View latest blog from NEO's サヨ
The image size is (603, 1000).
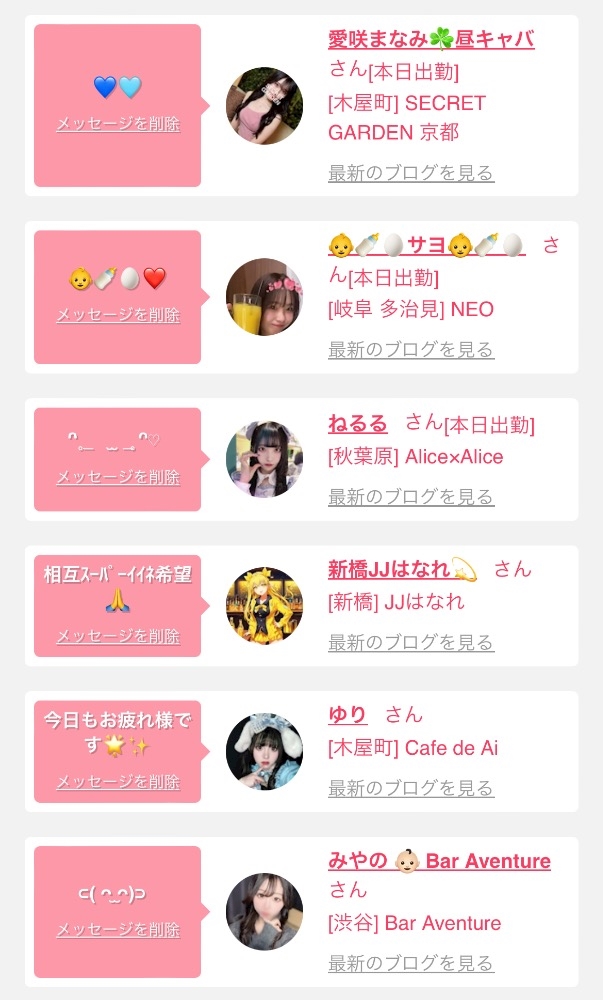point(411,349)
